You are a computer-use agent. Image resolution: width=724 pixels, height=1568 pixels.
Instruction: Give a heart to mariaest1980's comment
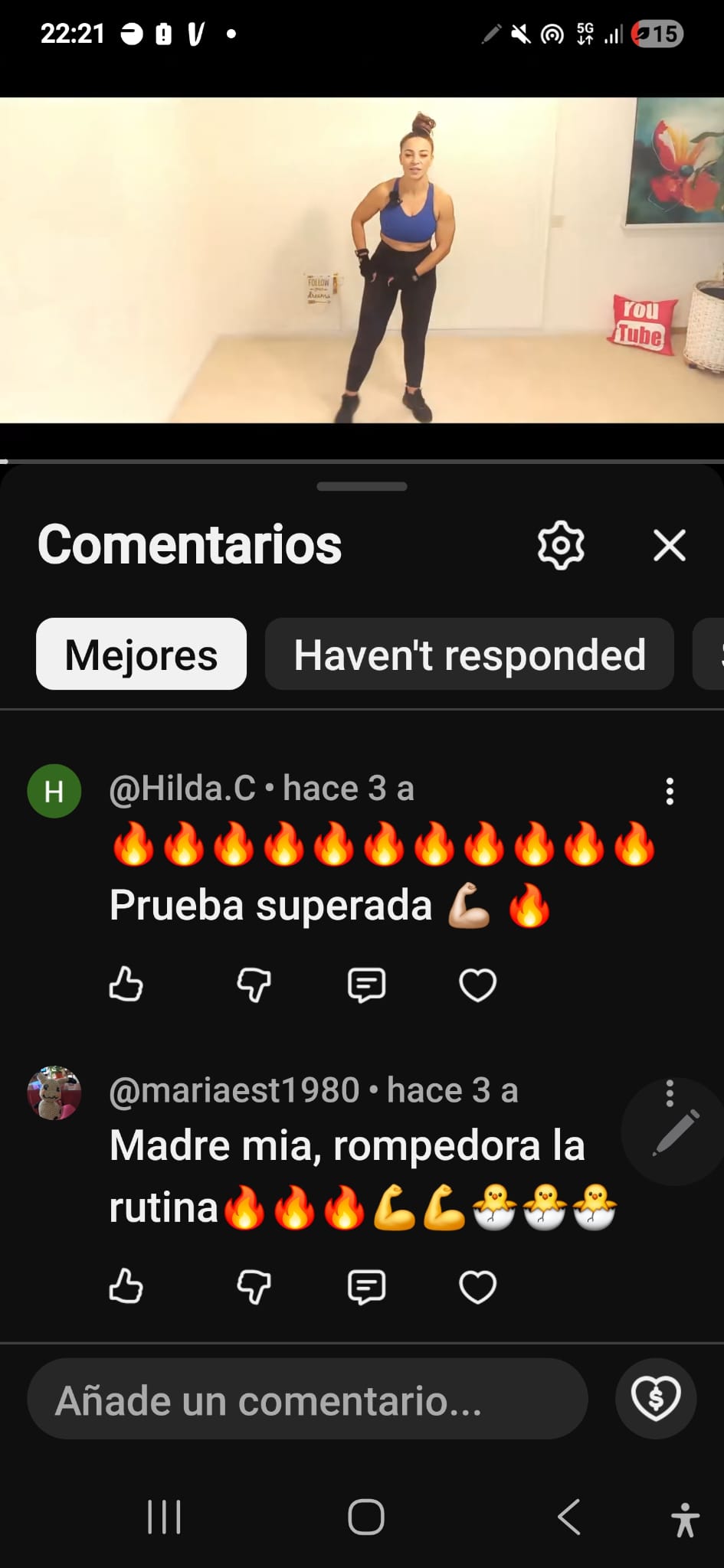pyautogui.click(x=477, y=1285)
